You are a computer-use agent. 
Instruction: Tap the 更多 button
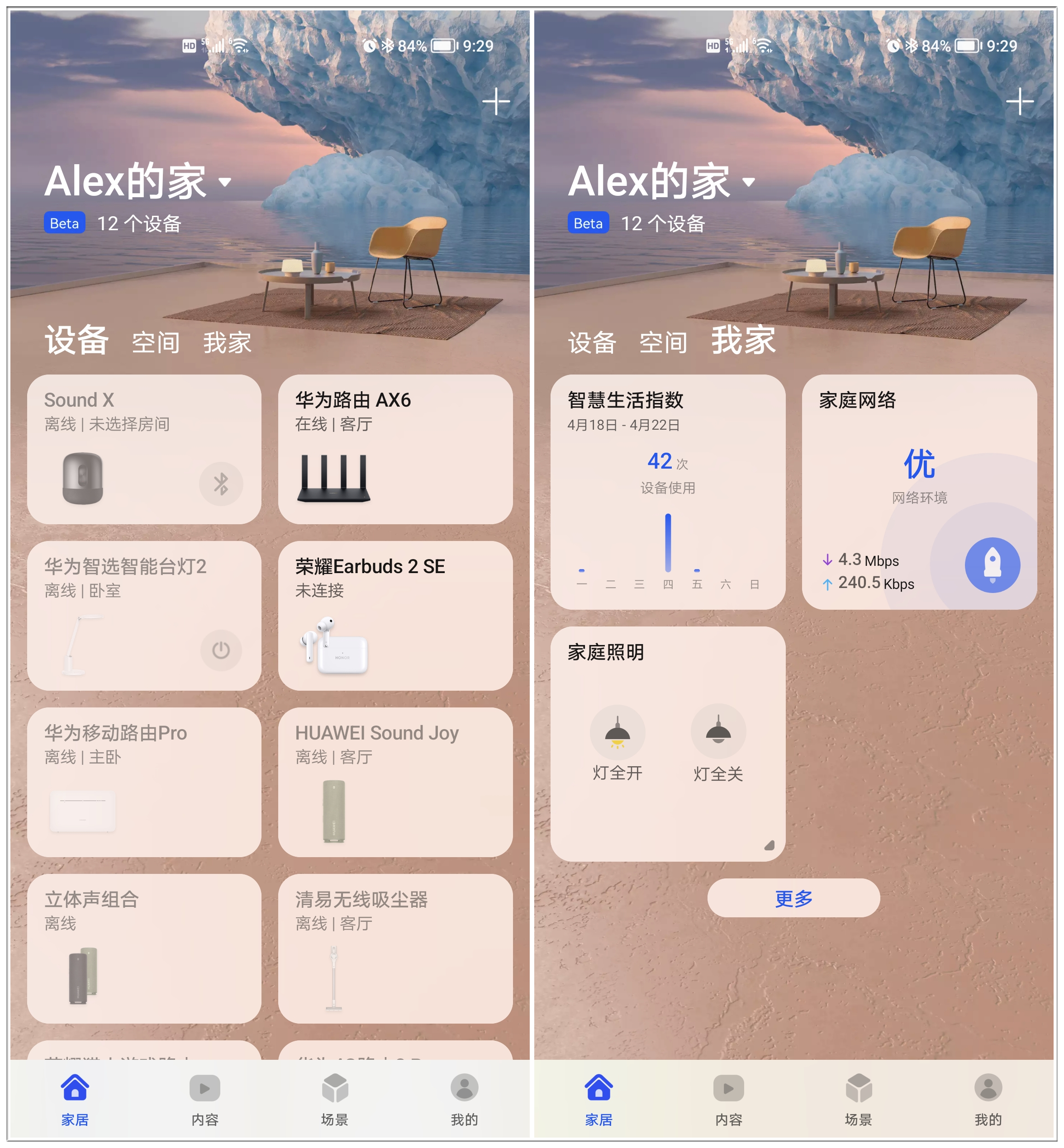click(794, 897)
